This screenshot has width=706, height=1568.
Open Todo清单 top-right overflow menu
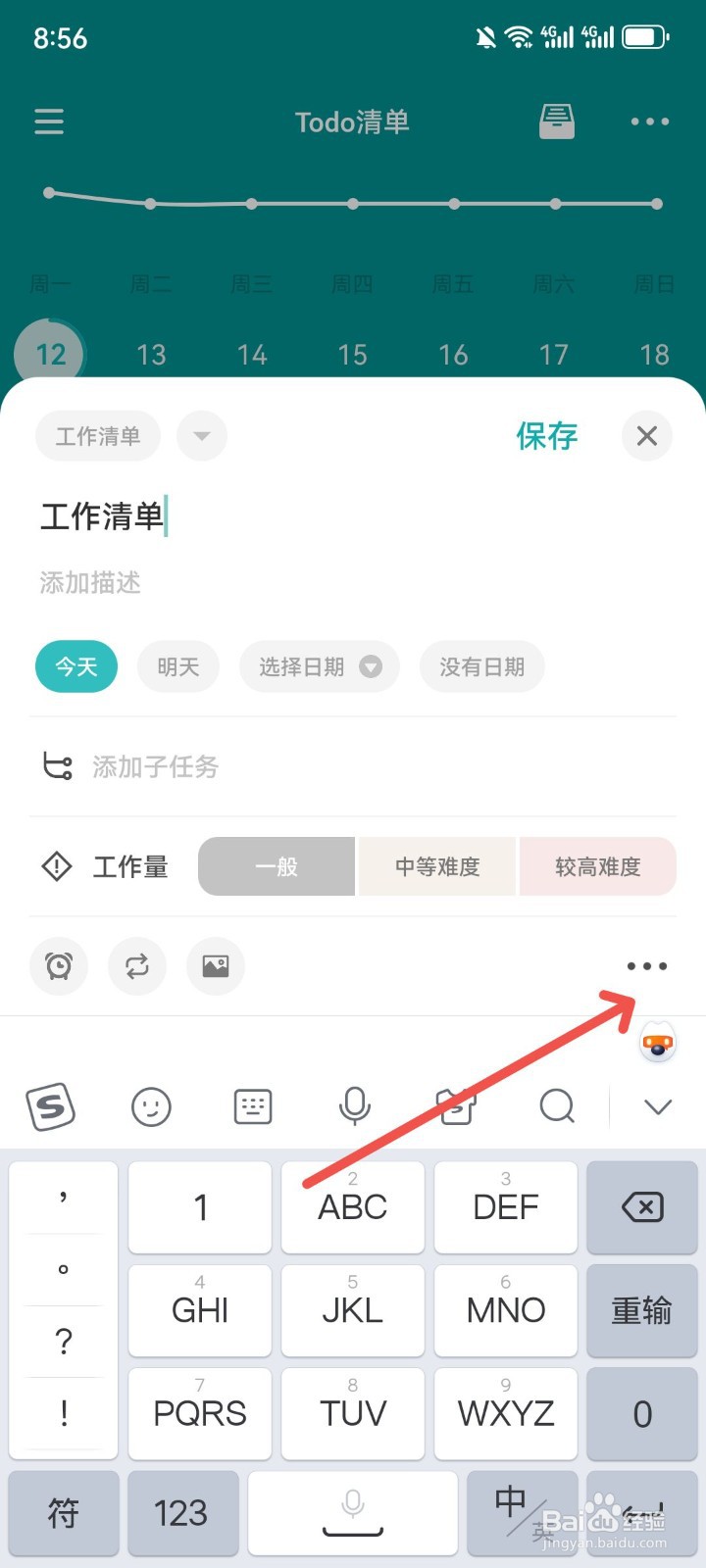tap(649, 122)
